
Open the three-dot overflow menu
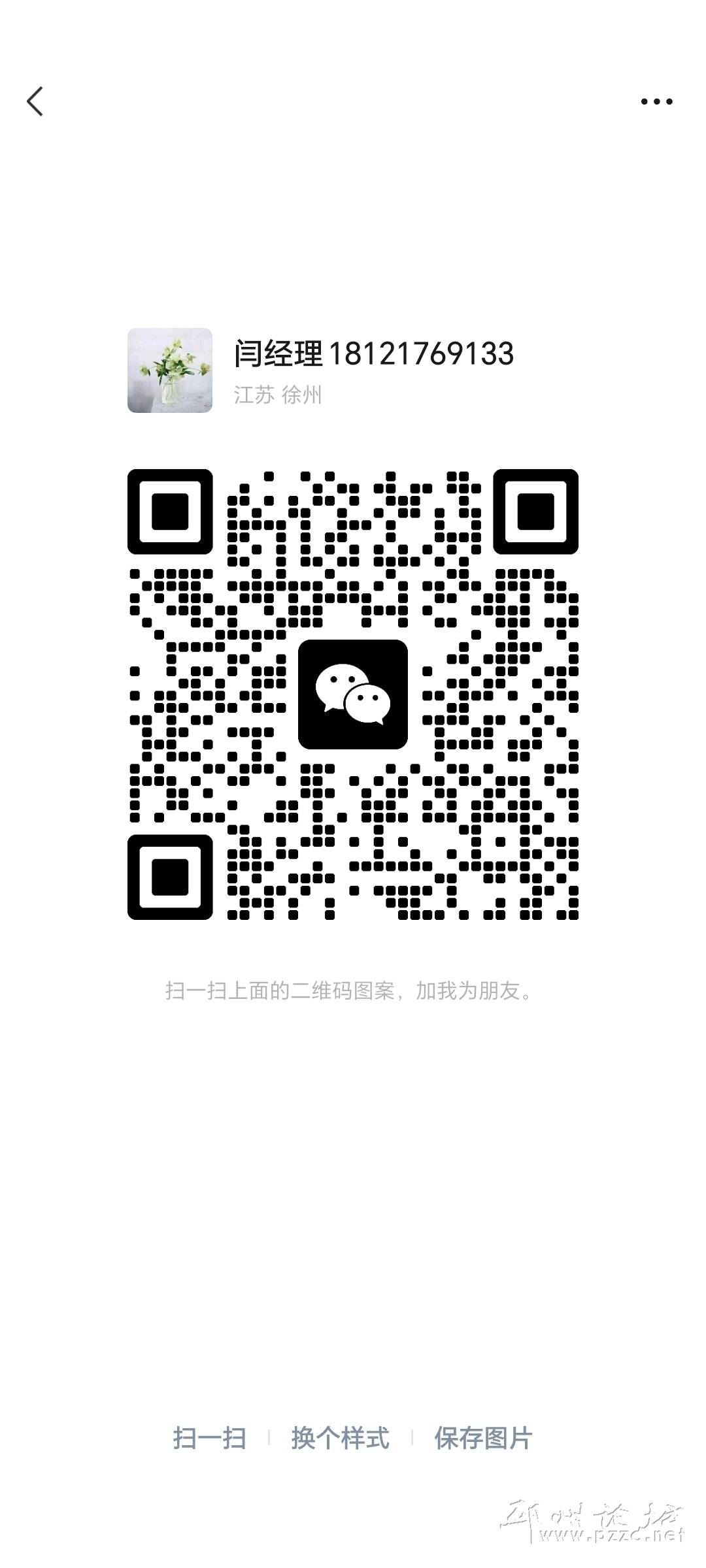pyautogui.click(x=656, y=101)
